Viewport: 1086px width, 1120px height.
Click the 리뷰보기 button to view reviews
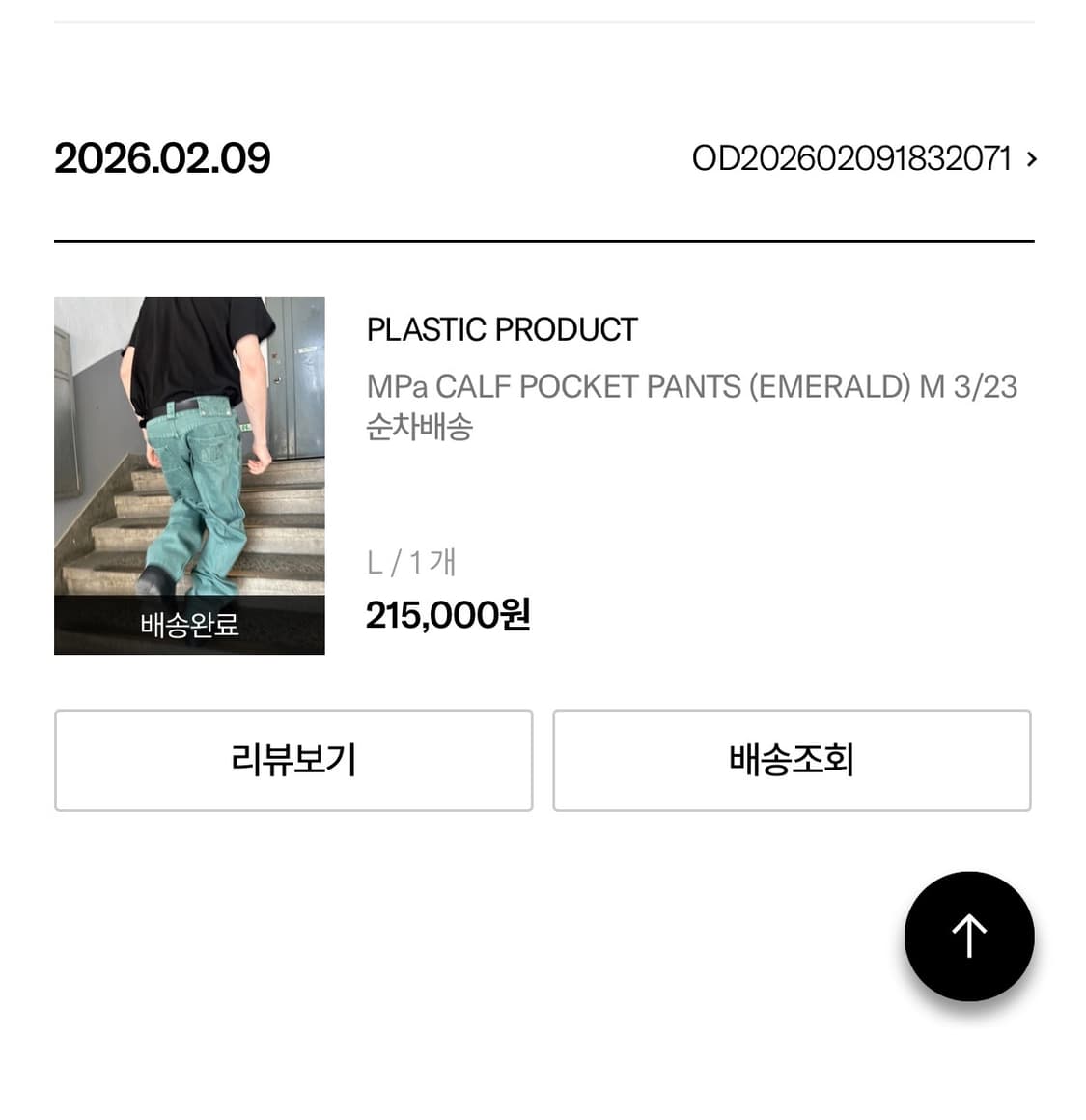(x=293, y=760)
